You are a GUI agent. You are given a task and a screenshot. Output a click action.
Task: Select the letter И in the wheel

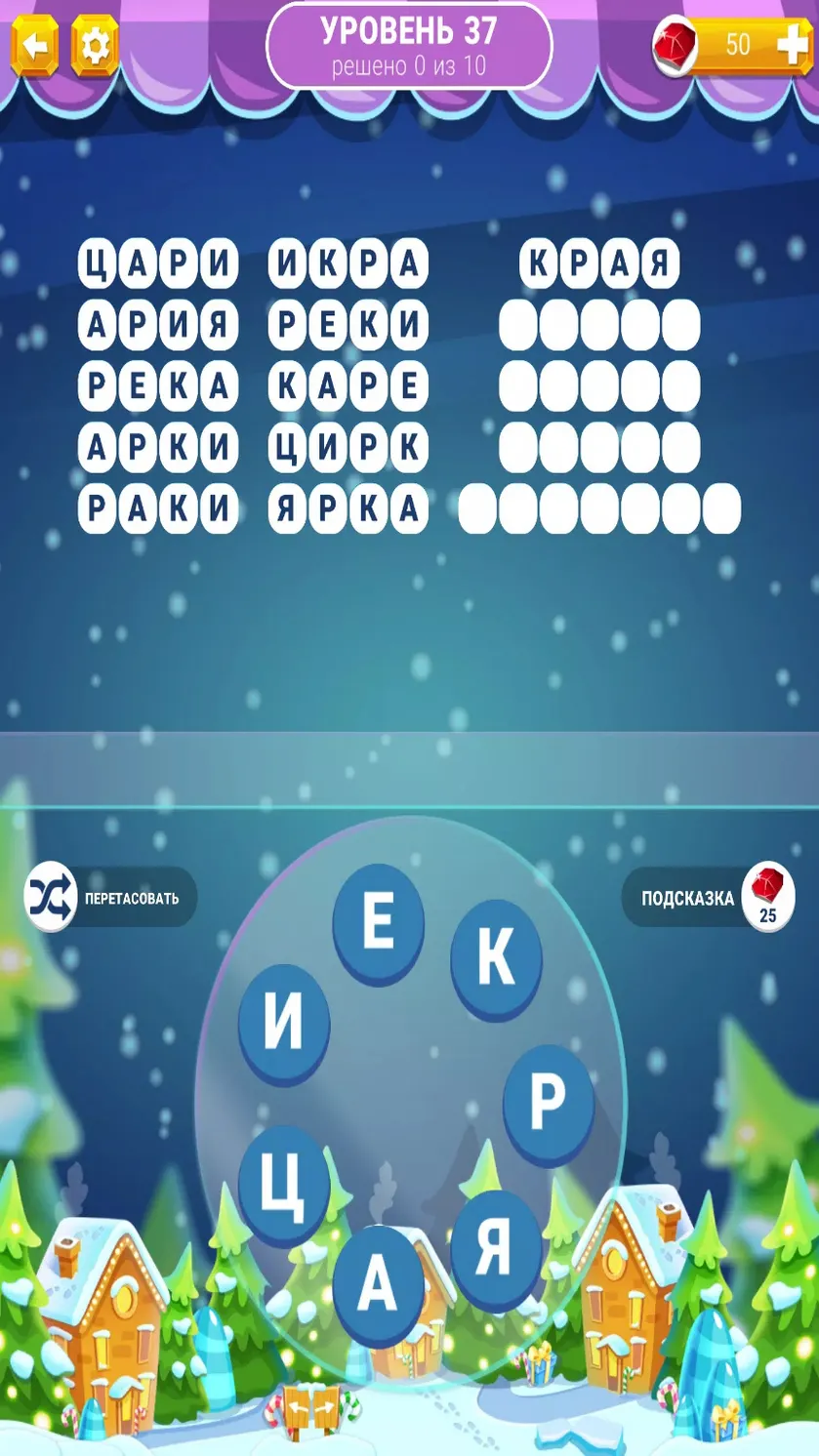284,1024
